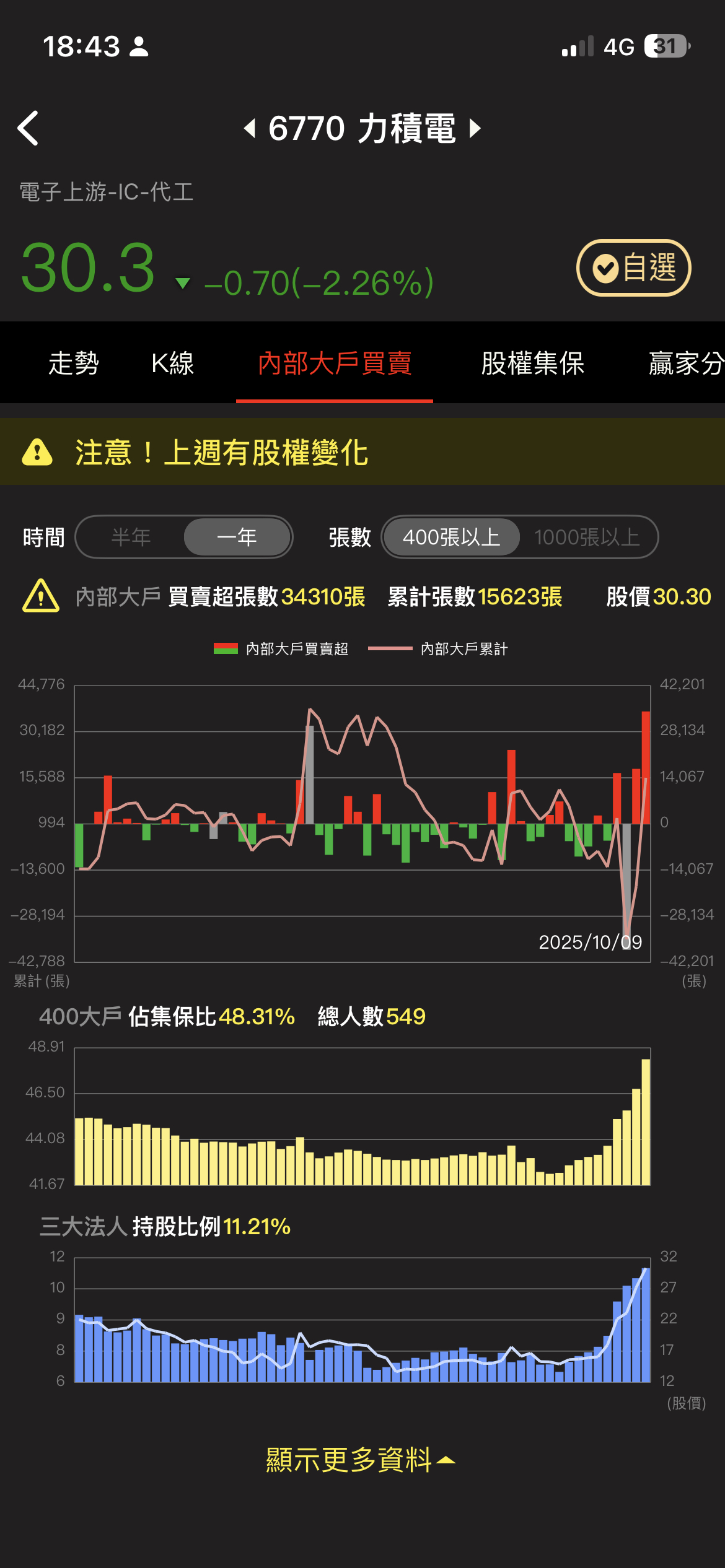Switch to the previous stock with left arrow
The image size is (725, 1568).
click(x=249, y=128)
